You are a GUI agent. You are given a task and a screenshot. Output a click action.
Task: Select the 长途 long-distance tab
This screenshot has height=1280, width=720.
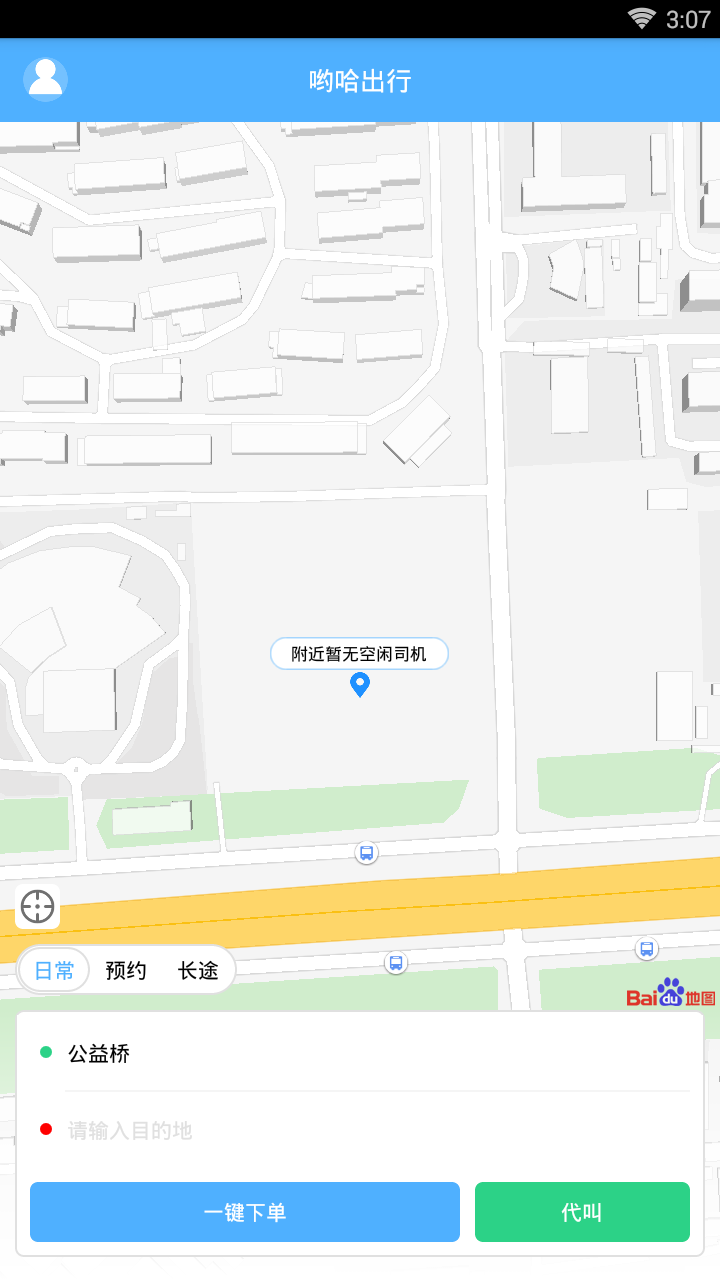tap(198, 970)
